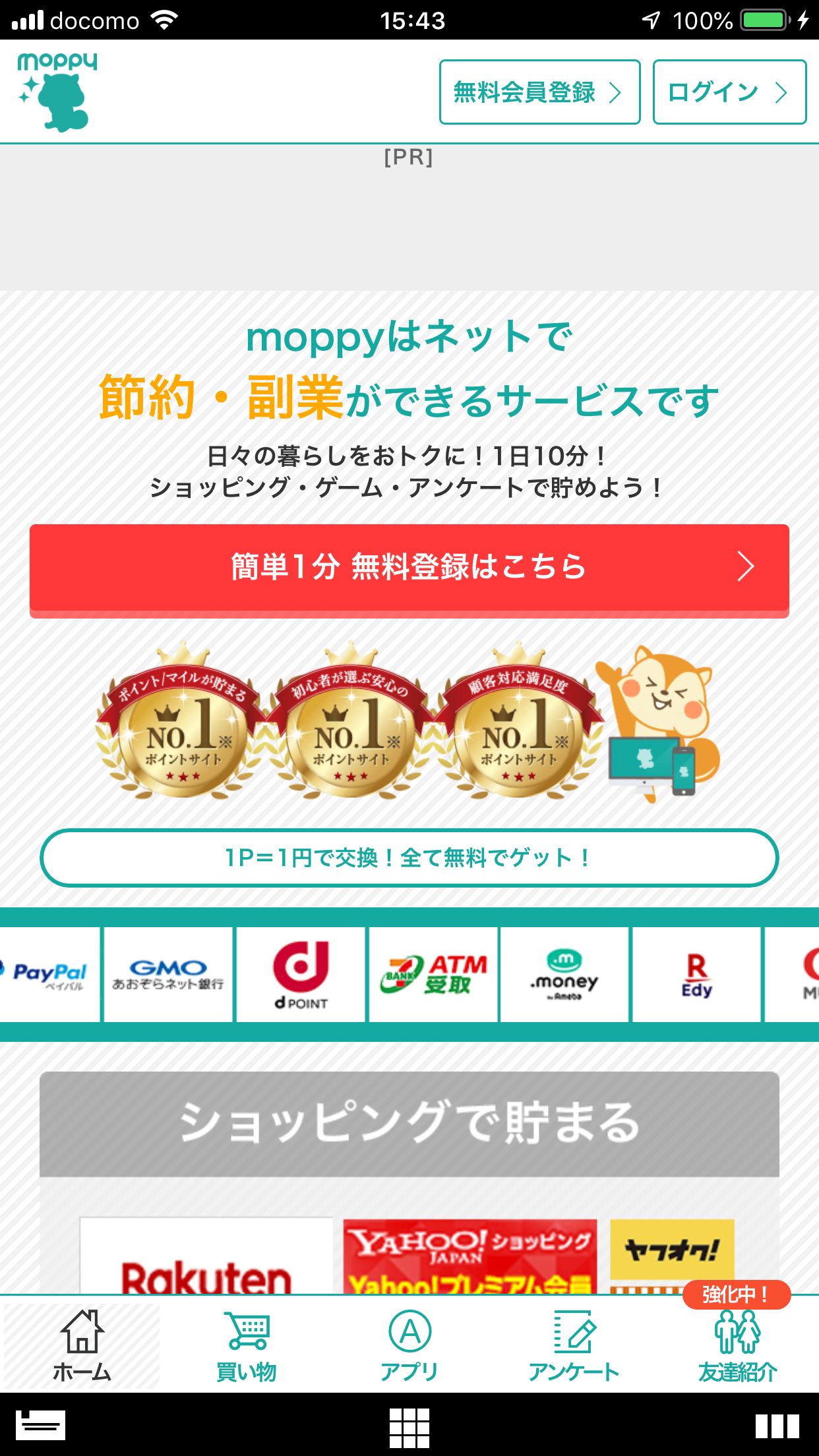Select the GMOあおぞらネット銀行 tile
Image resolution: width=819 pixels, height=1456 pixels.
pyautogui.click(x=168, y=975)
